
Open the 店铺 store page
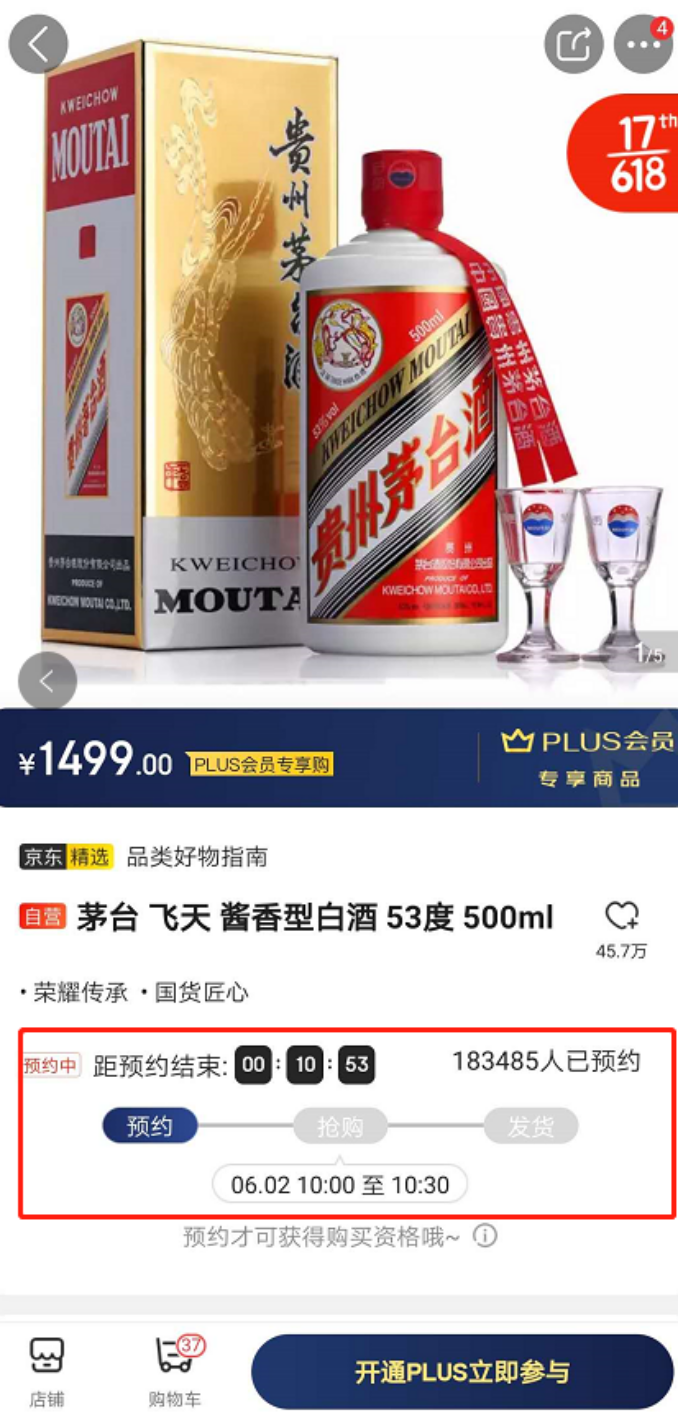(46, 1370)
